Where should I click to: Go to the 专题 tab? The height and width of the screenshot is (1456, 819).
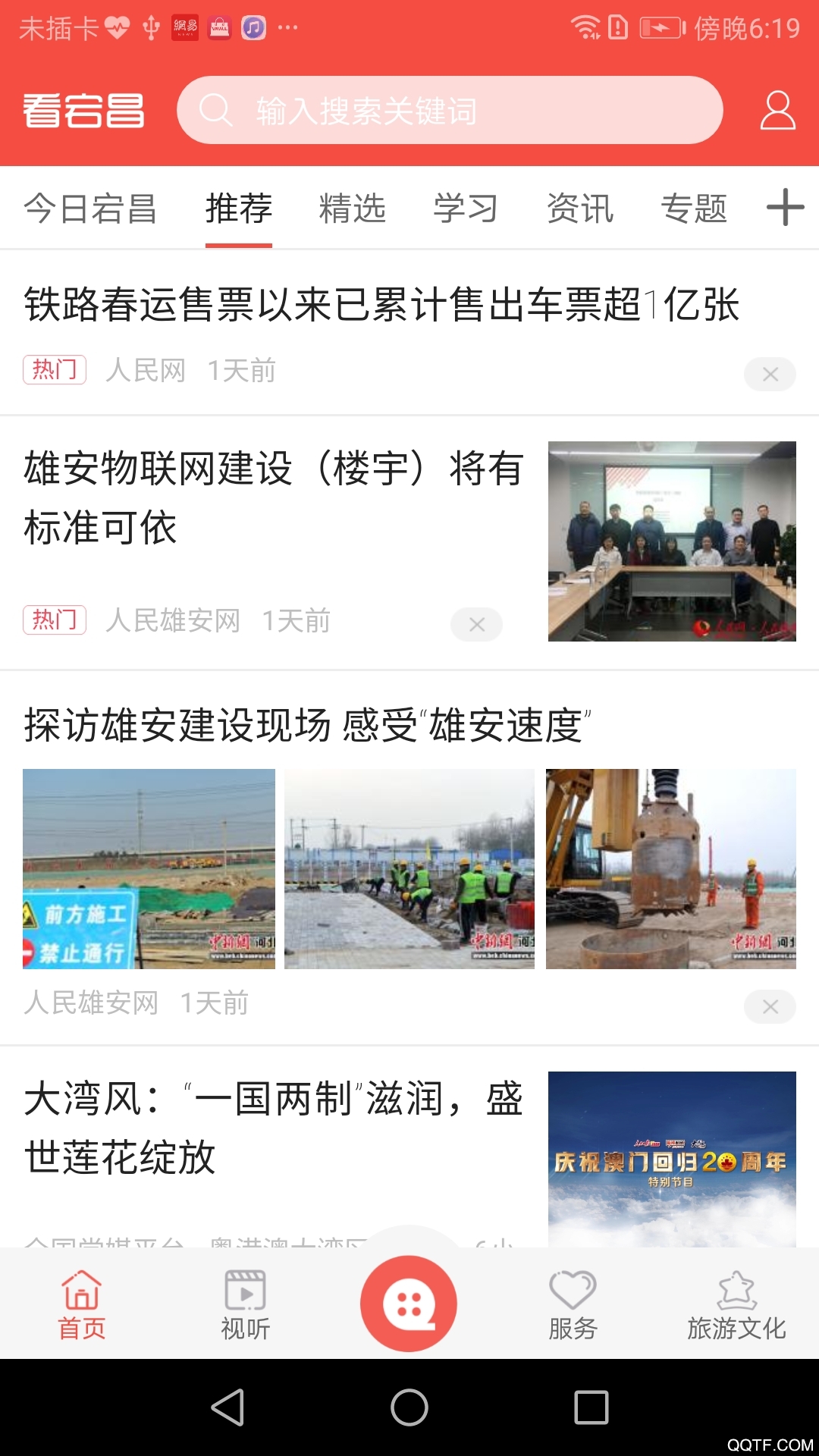pos(694,209)
